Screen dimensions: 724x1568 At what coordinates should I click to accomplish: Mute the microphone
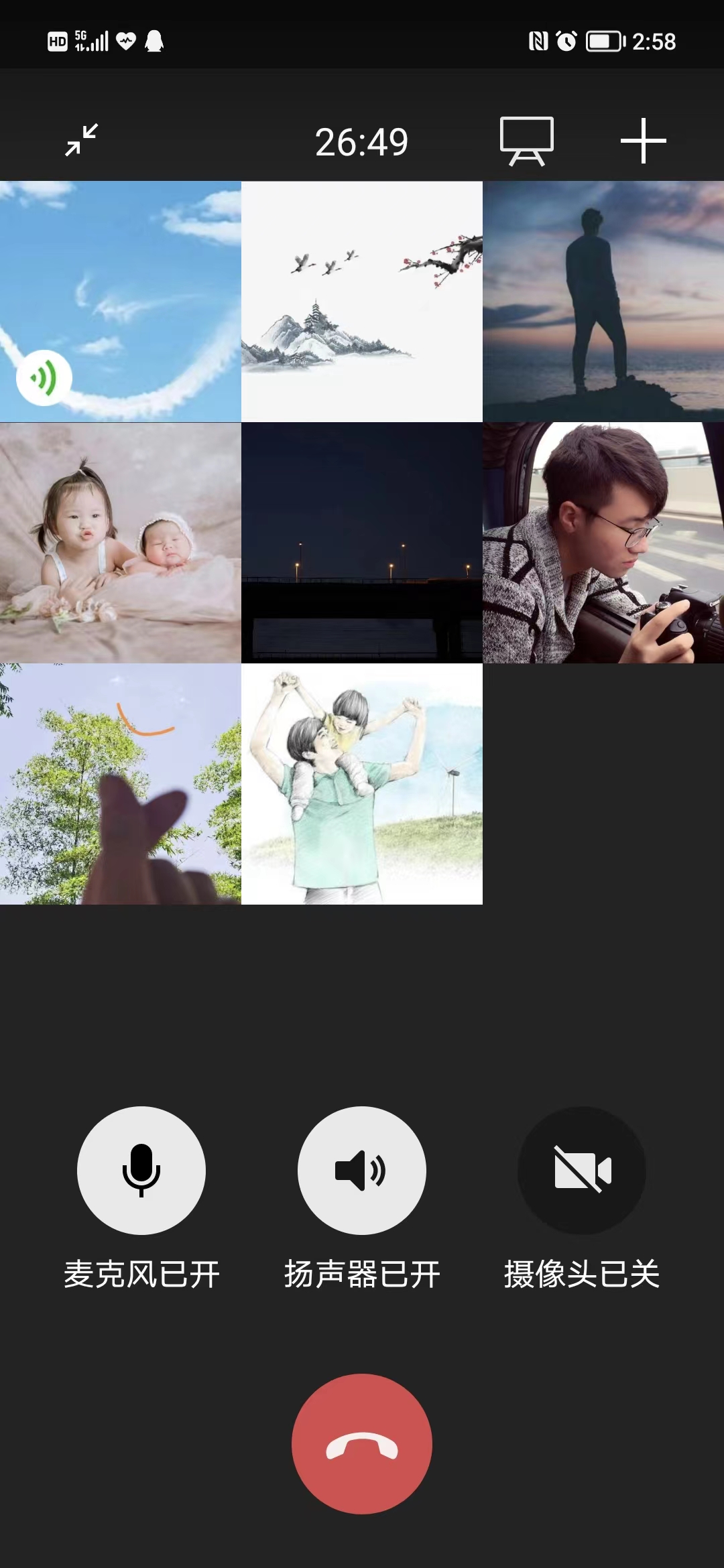[x=141, y=1170]
